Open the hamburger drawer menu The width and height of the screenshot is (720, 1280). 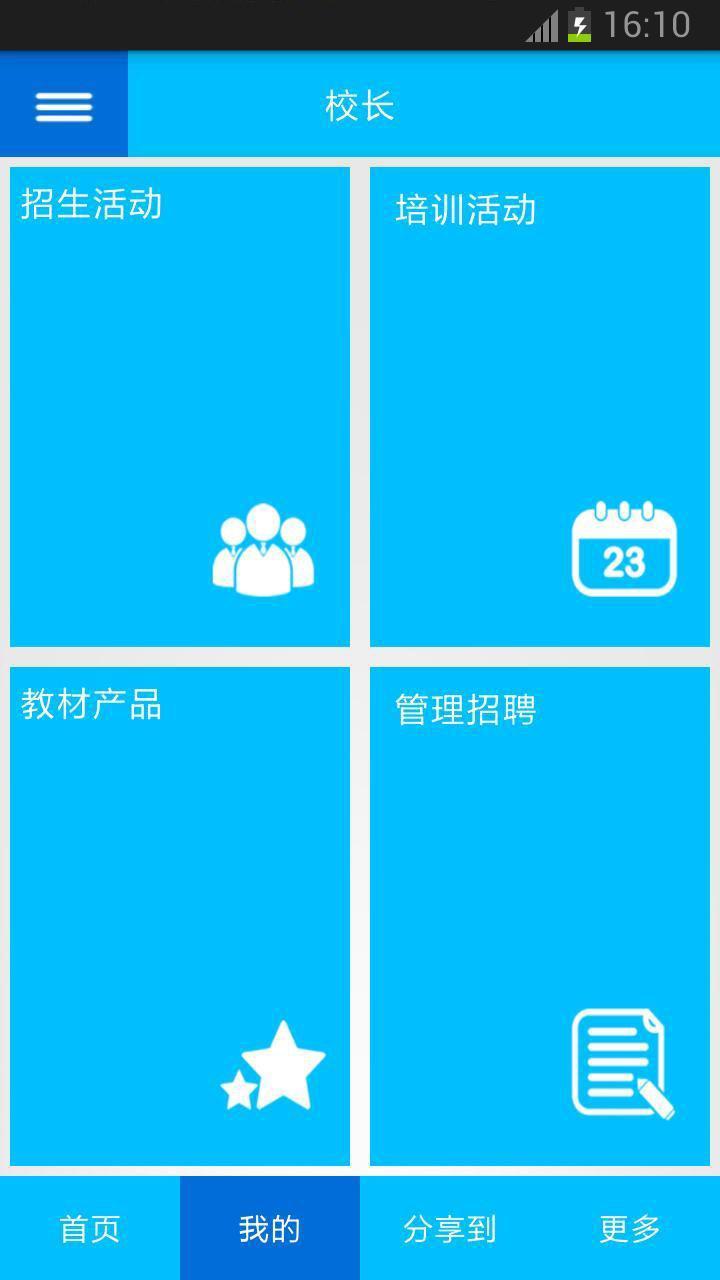click(x=64, y=105)
